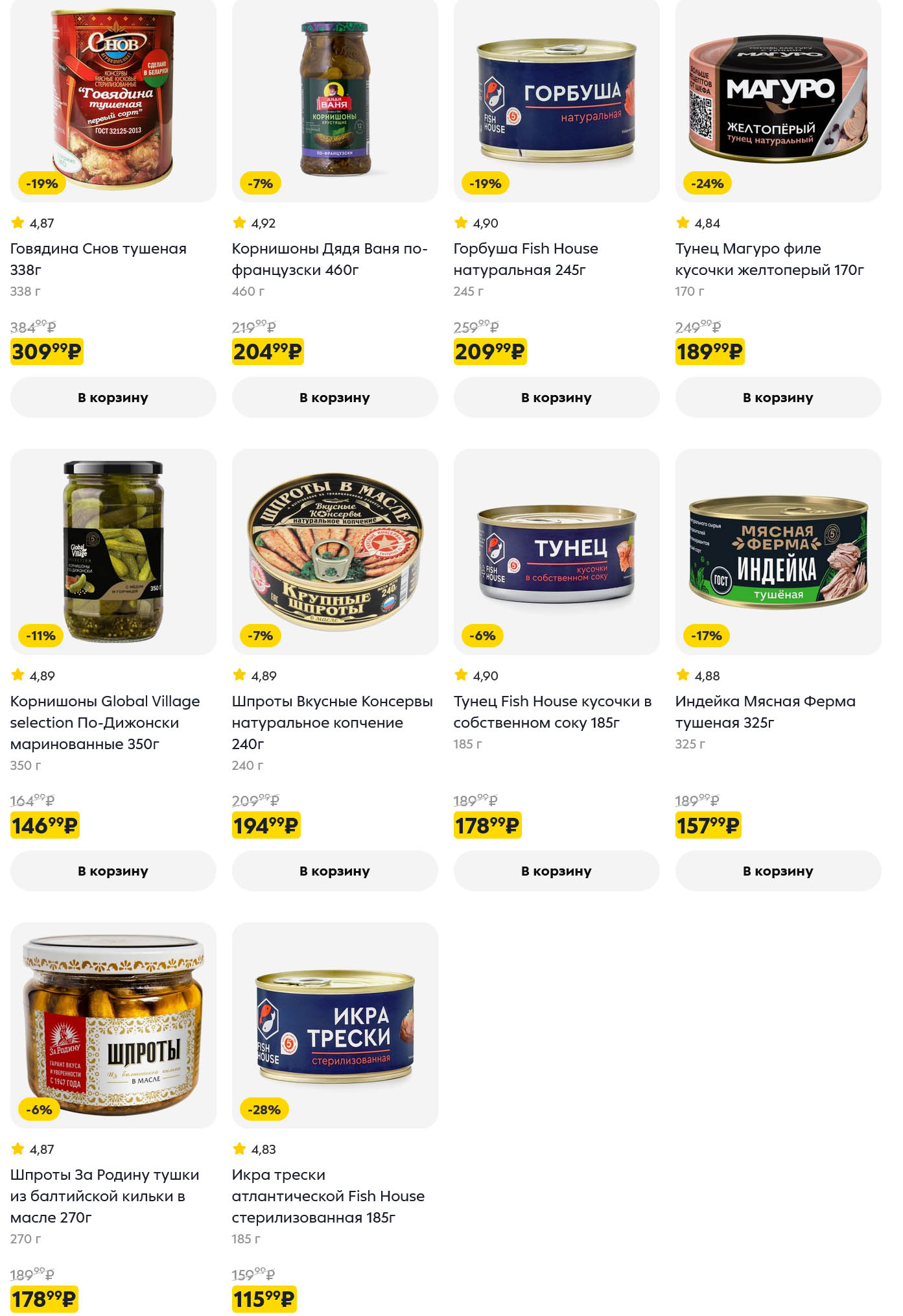This screenshot has height=1316, width=903.
Task: Open Икра трески Fish House product
Action: click(328, 1195)
